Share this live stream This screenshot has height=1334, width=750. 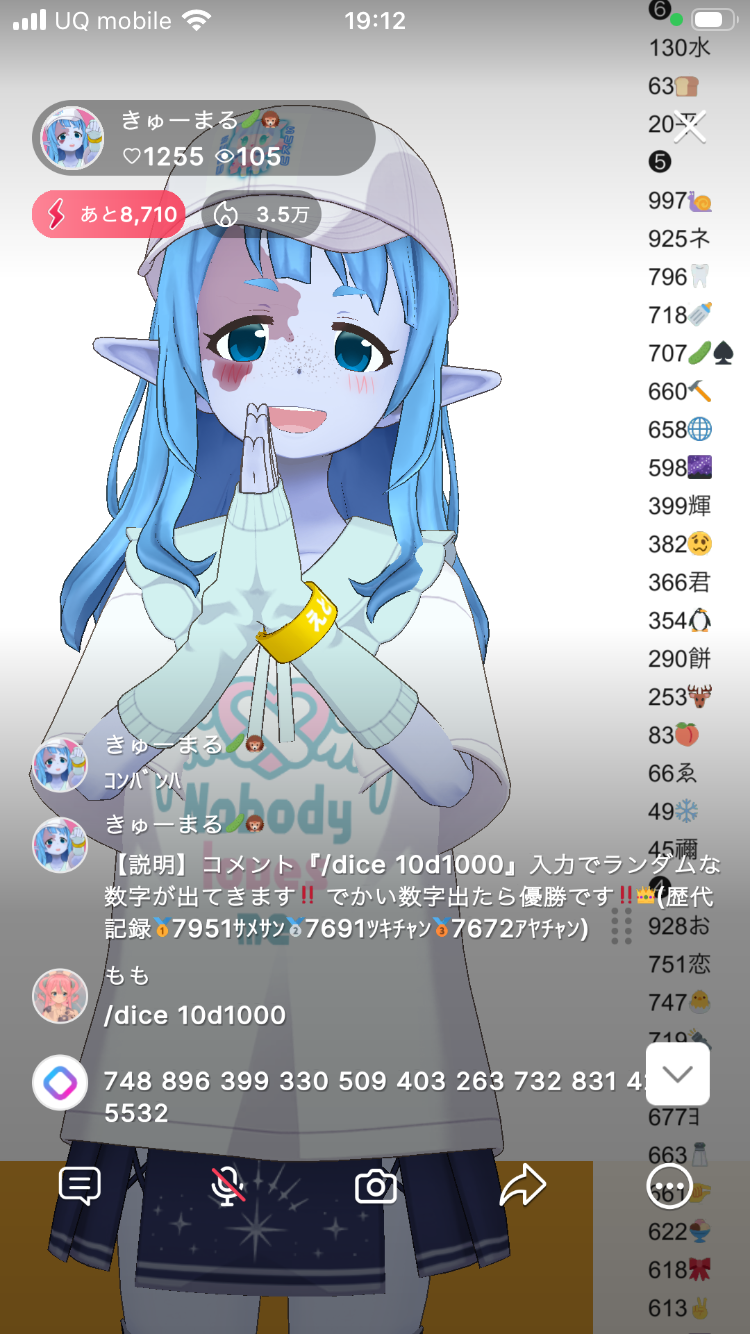[522, 1186]
